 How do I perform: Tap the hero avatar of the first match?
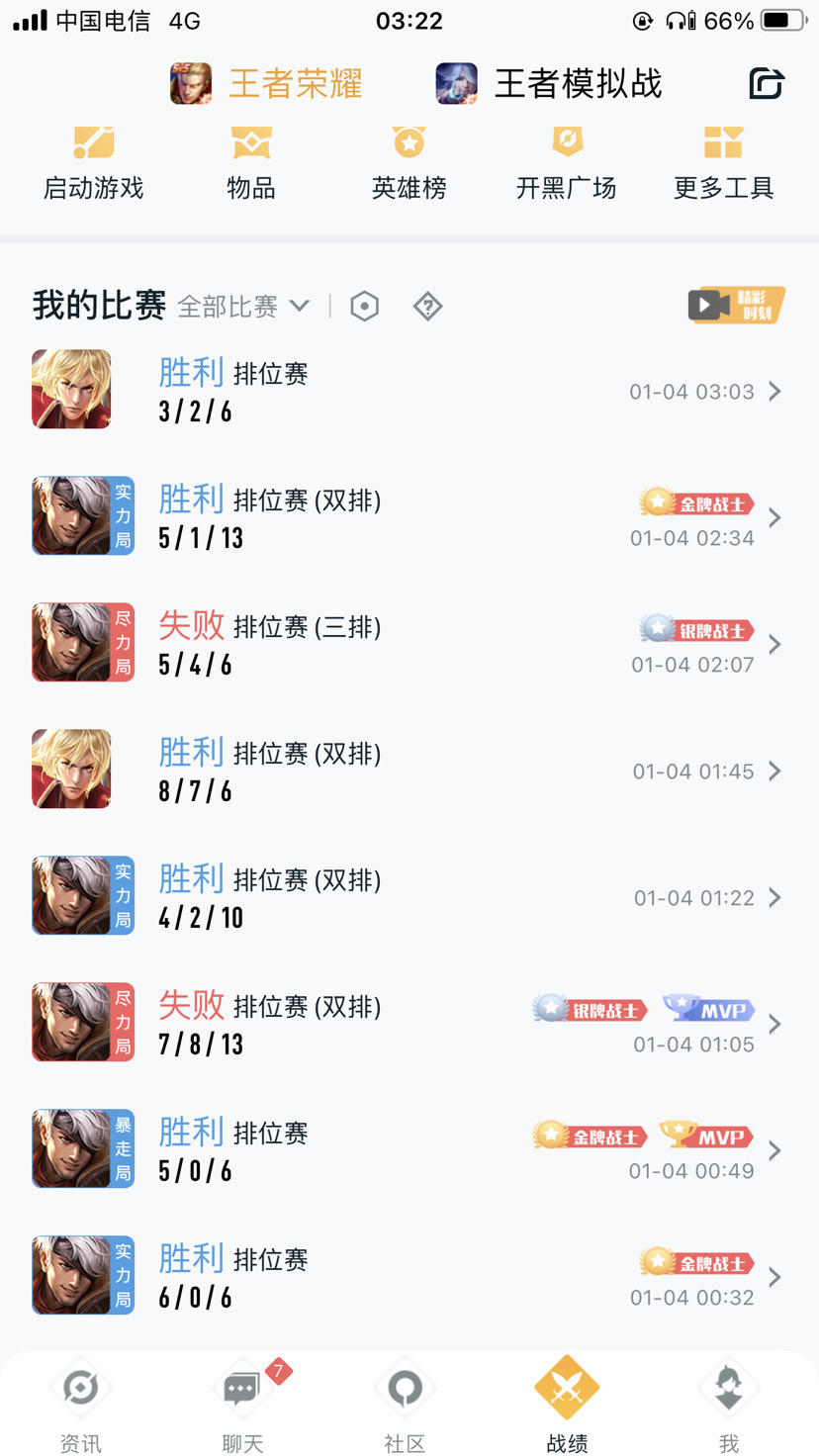tap(71, 389)
